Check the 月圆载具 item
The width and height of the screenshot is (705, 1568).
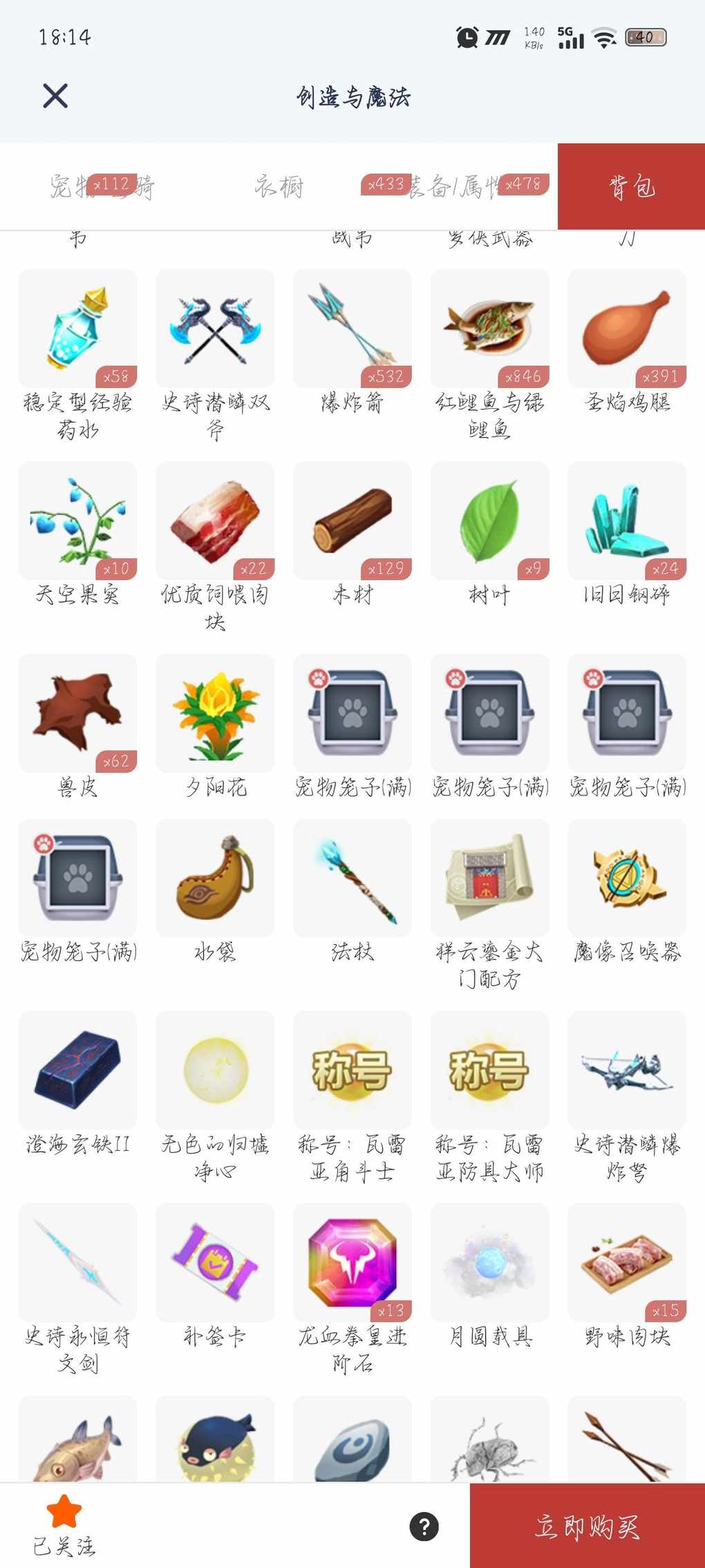[x=489, y=1262]
